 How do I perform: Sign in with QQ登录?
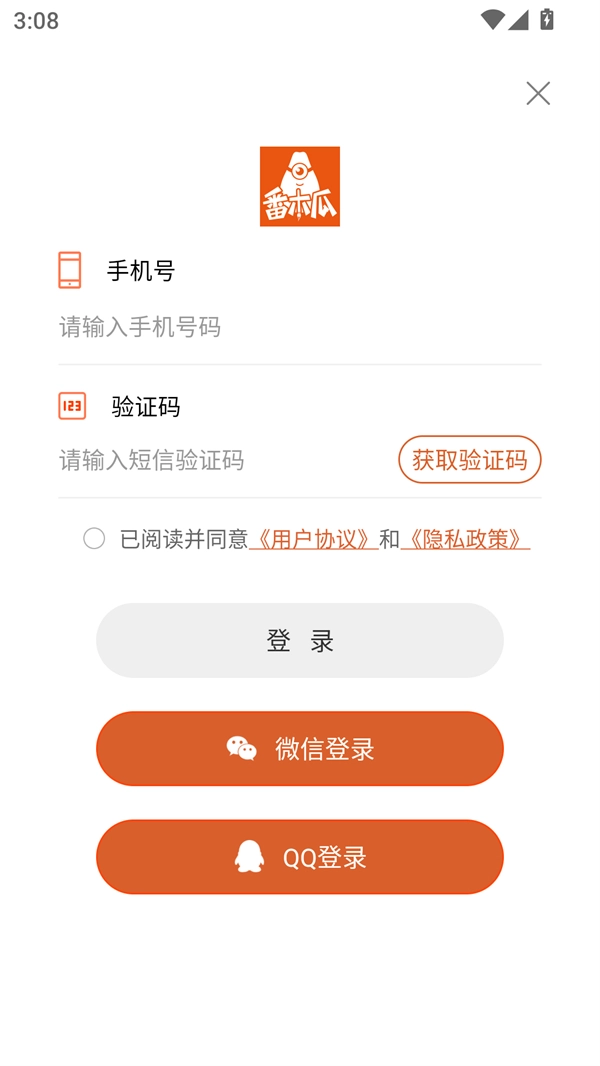pos(300,857)
